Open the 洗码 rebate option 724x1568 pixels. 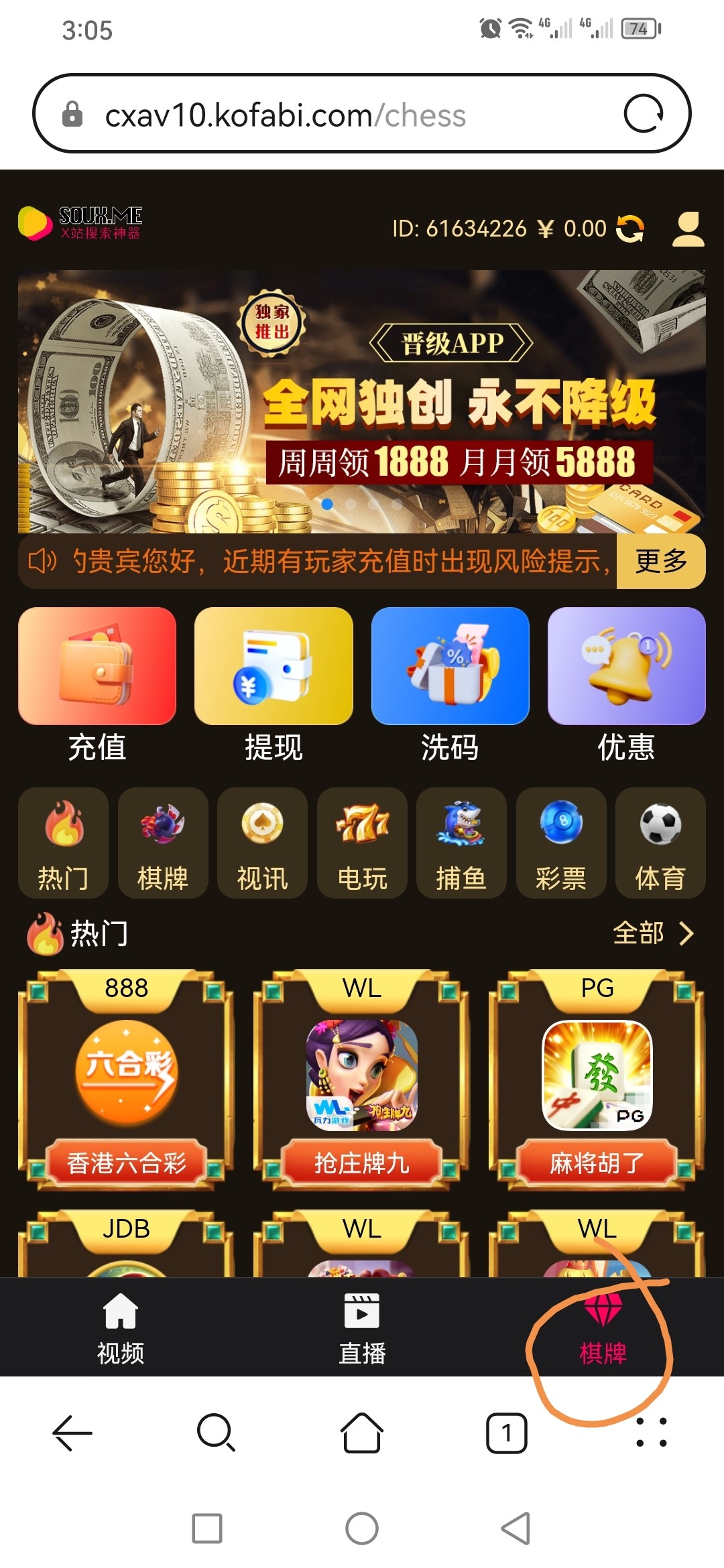450,683
